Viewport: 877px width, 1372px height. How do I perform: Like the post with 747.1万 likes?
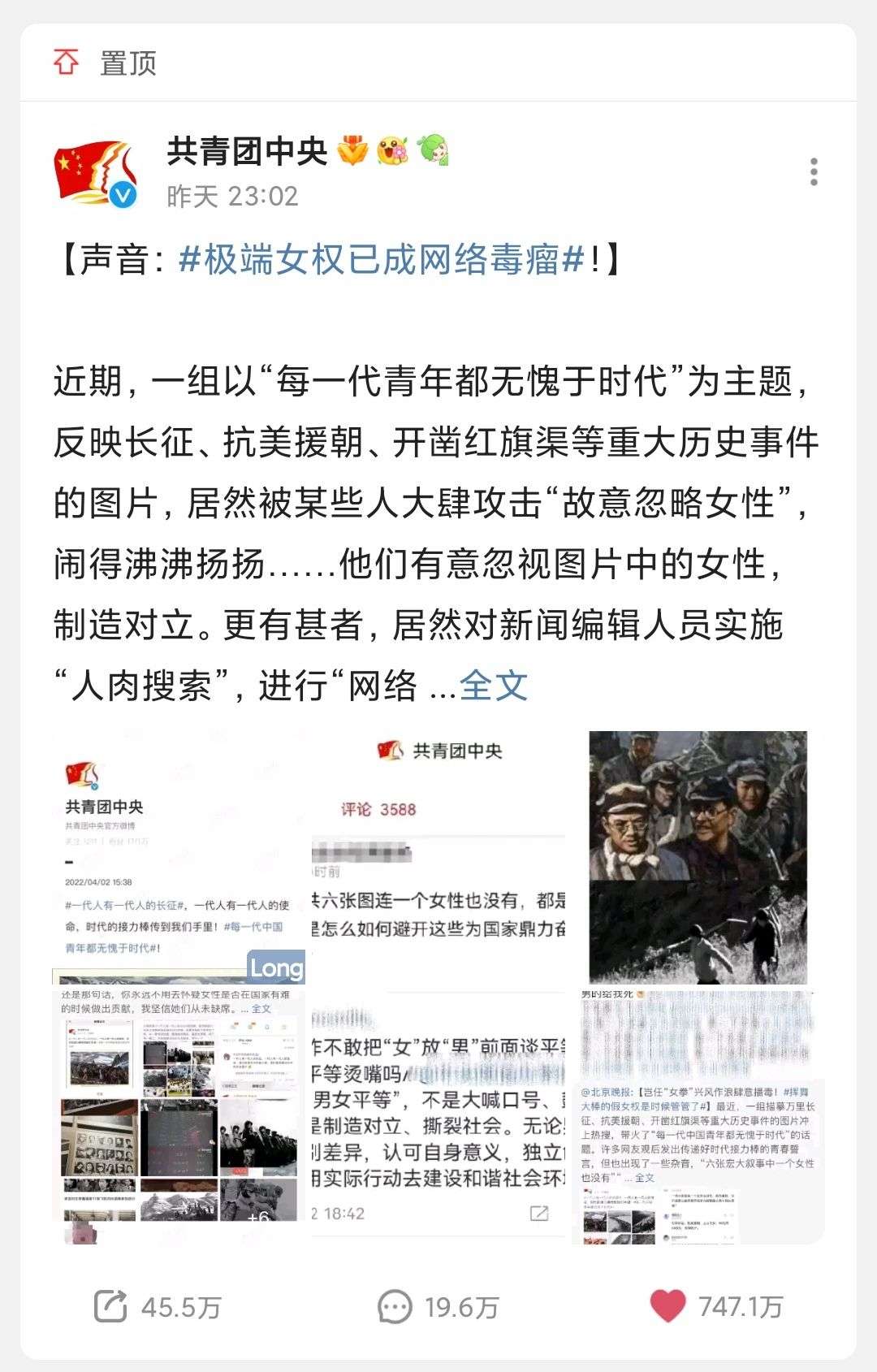click(716, 1306)
